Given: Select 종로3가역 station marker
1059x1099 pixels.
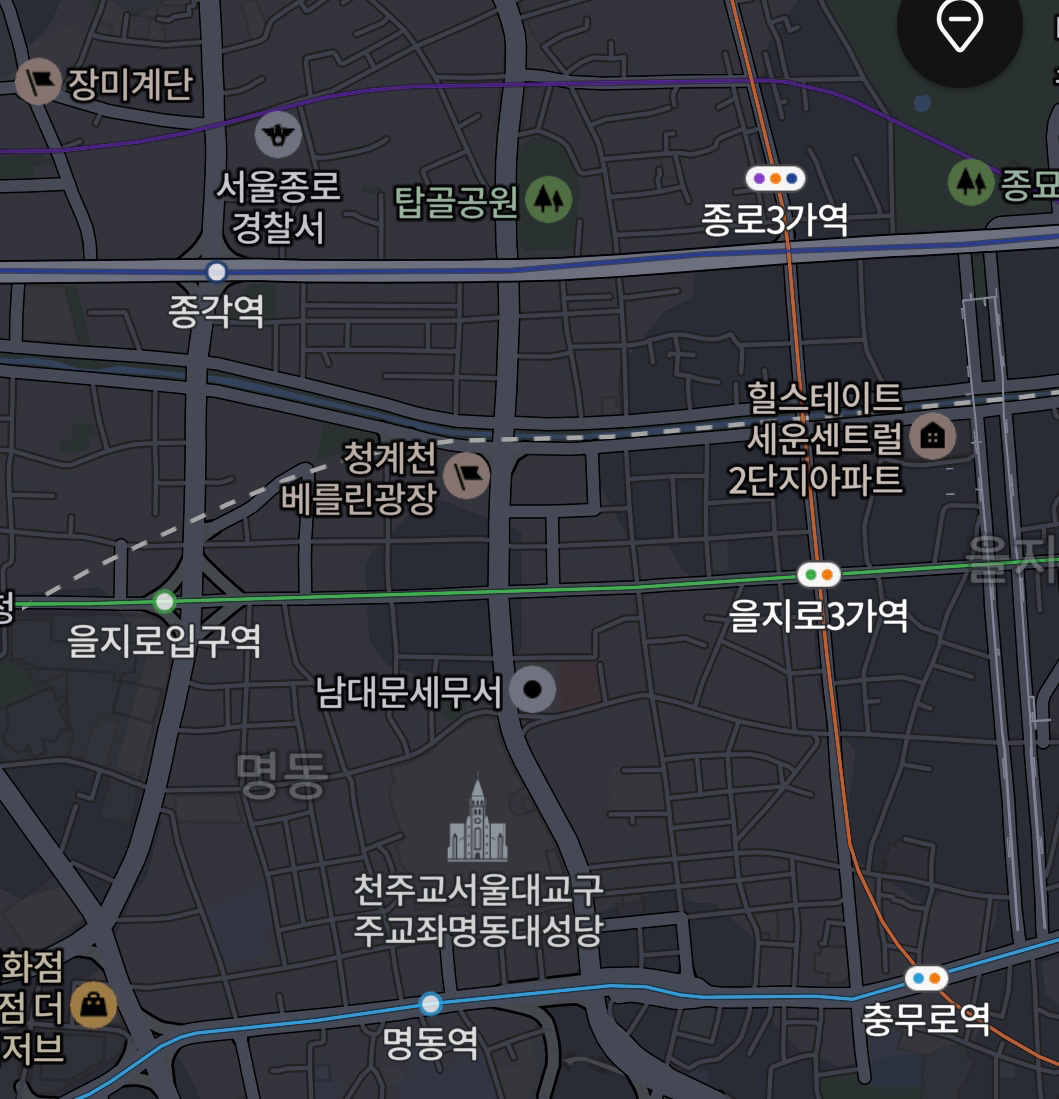Looking at the screenshot, I should click(x=775, y=179).
